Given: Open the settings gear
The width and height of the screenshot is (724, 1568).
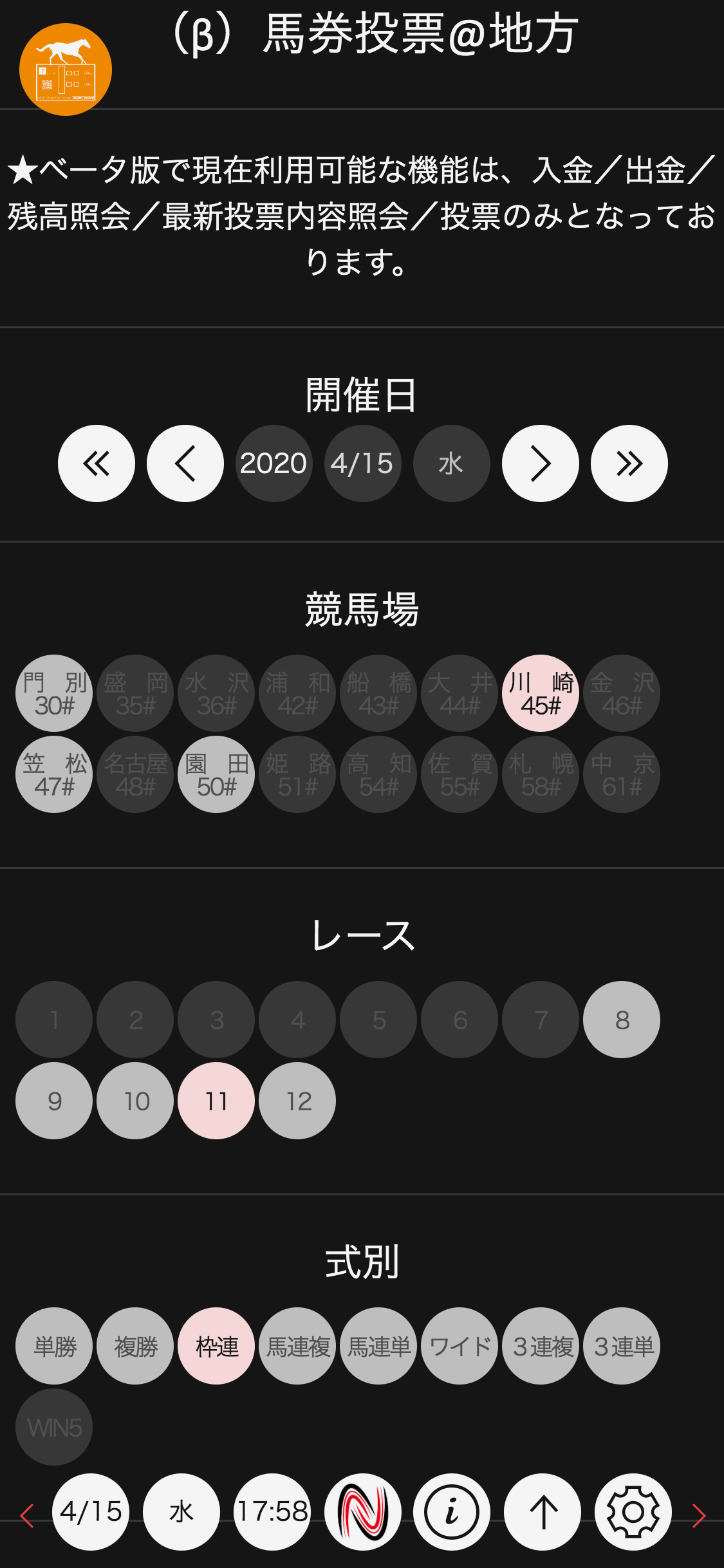Looking at the screenshot, I should [633, 1512].
